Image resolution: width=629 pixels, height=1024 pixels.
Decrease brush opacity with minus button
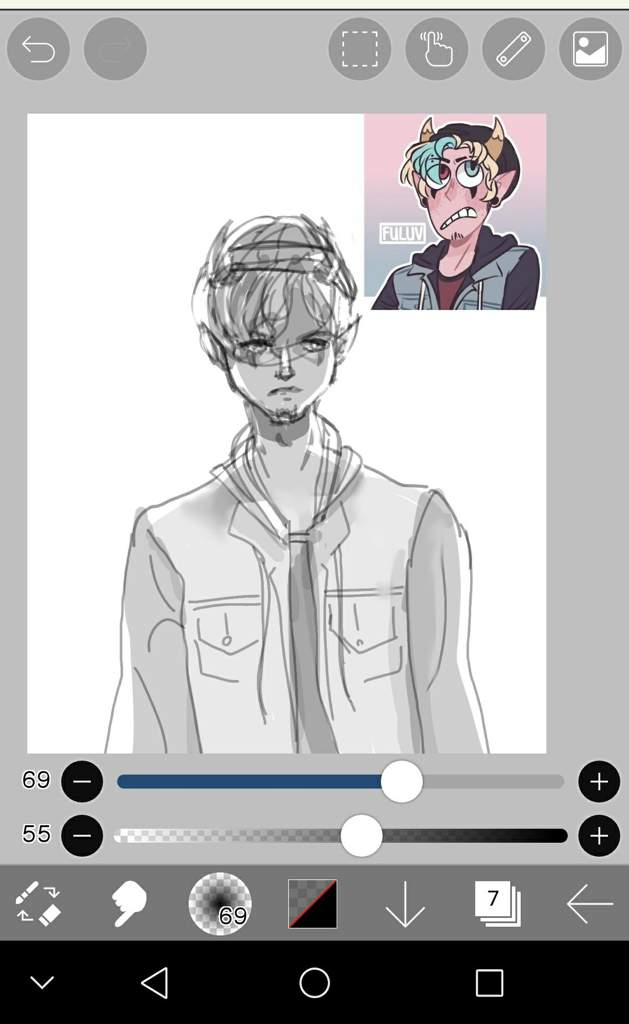pyautogui.click(x=82, y=835)
